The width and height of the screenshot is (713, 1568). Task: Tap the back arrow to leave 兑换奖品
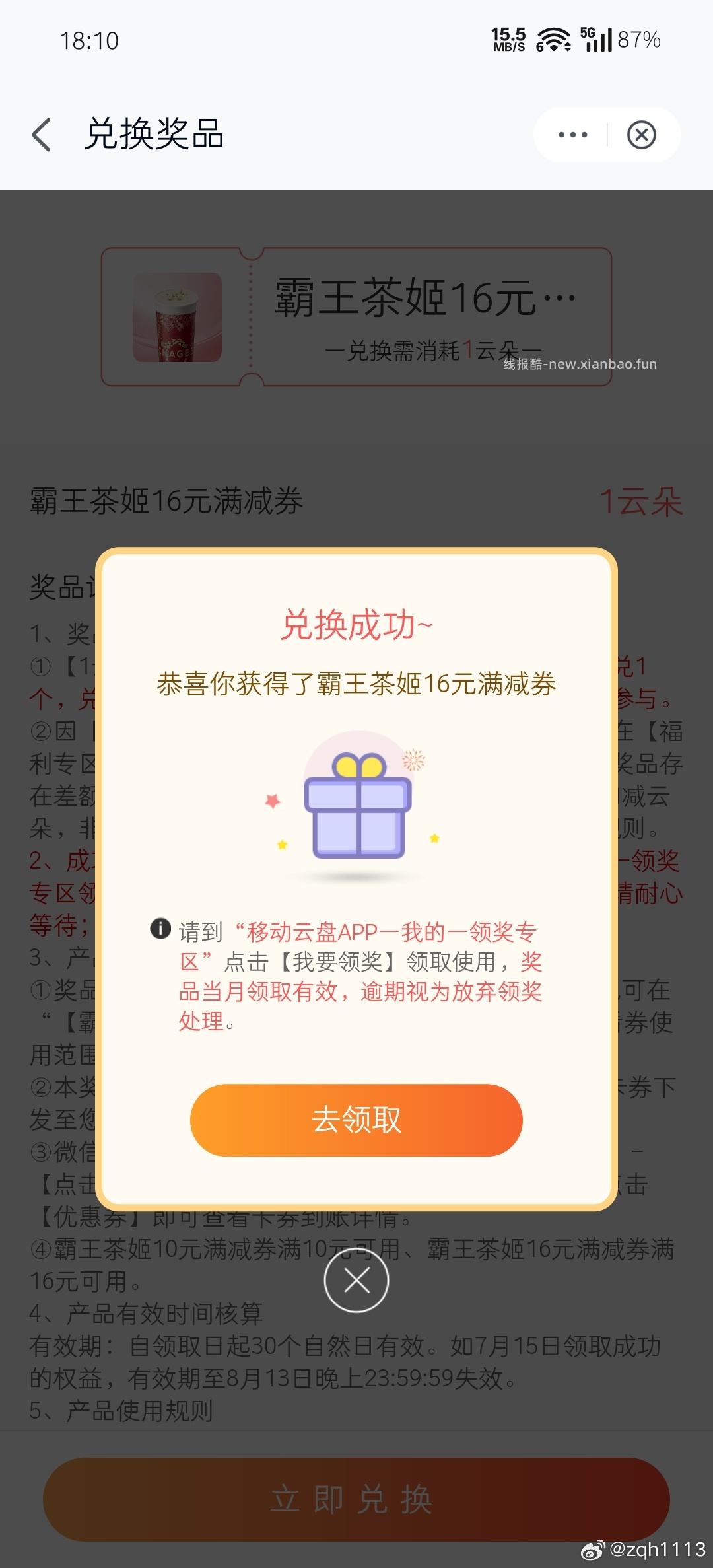pyautogui.click(x=42, y=134)
